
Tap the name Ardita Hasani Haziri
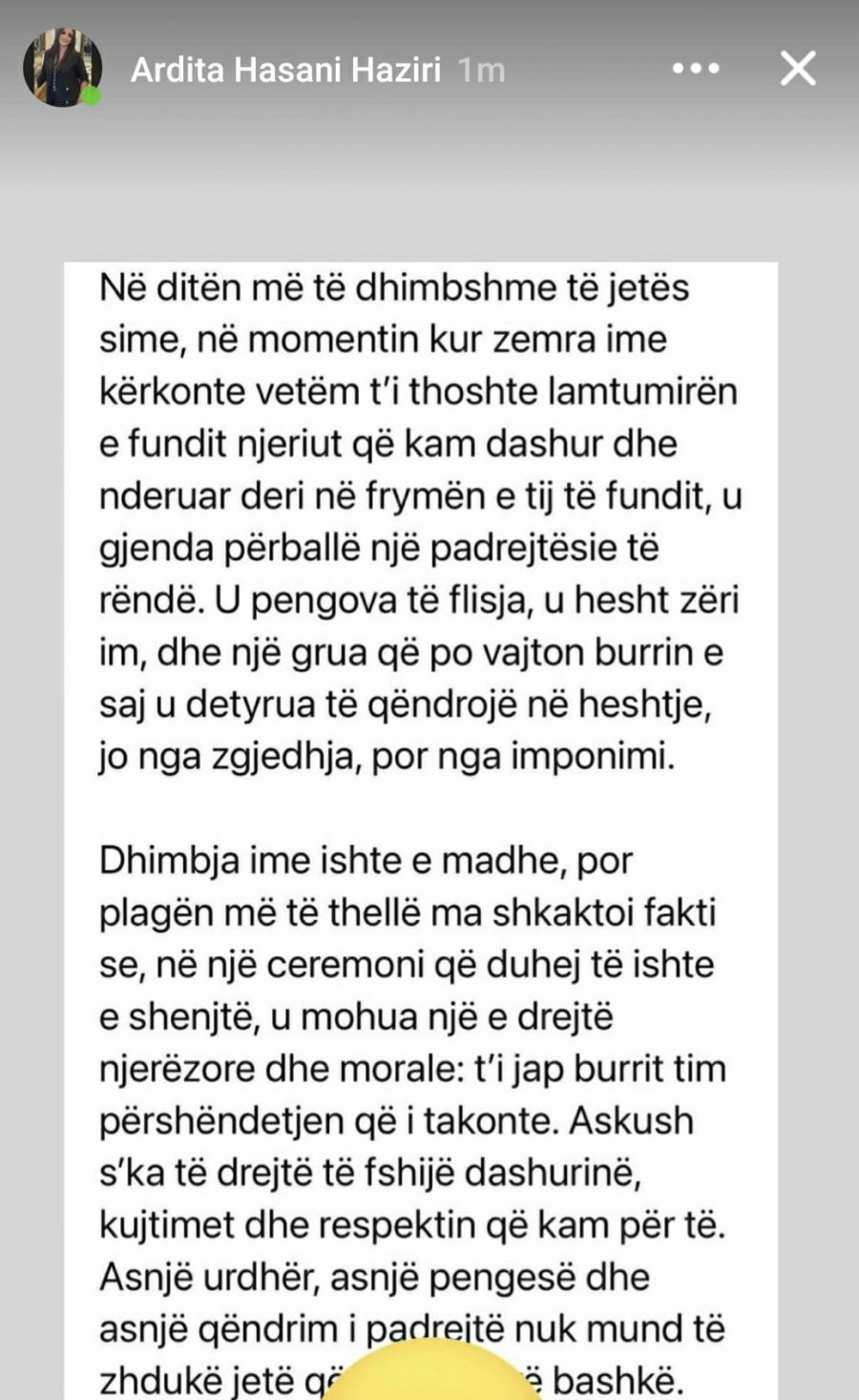click(285, 70)
